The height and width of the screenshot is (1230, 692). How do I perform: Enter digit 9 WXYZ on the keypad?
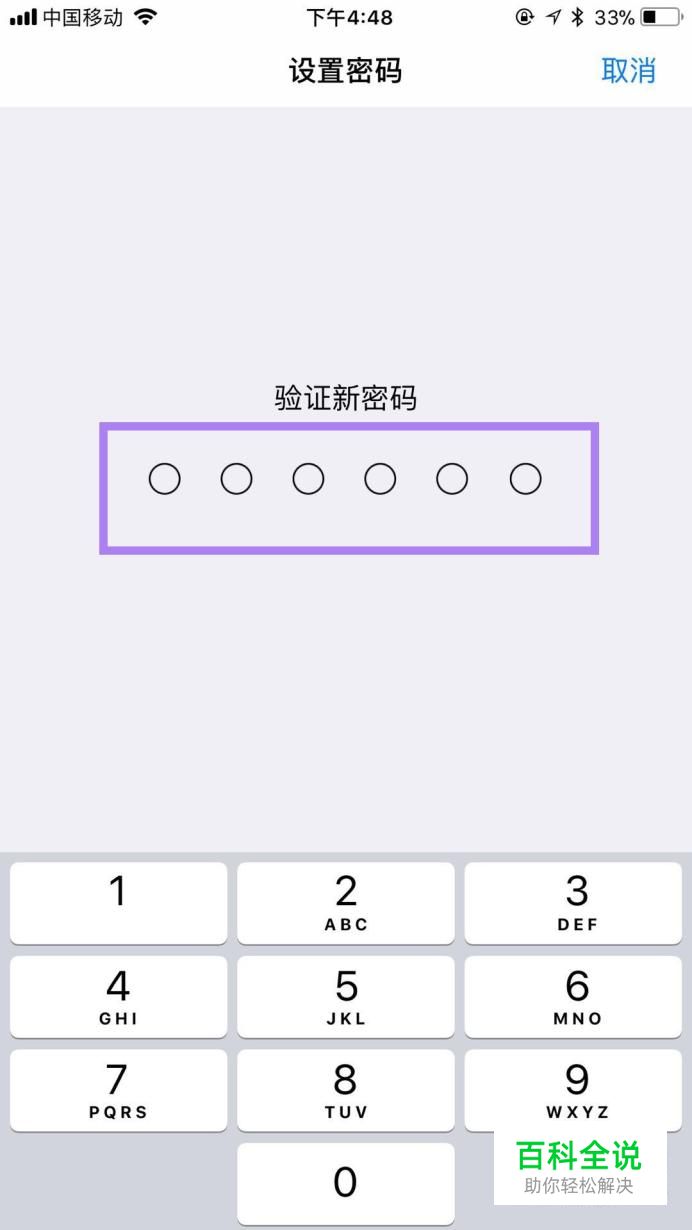pos(573,1090)
